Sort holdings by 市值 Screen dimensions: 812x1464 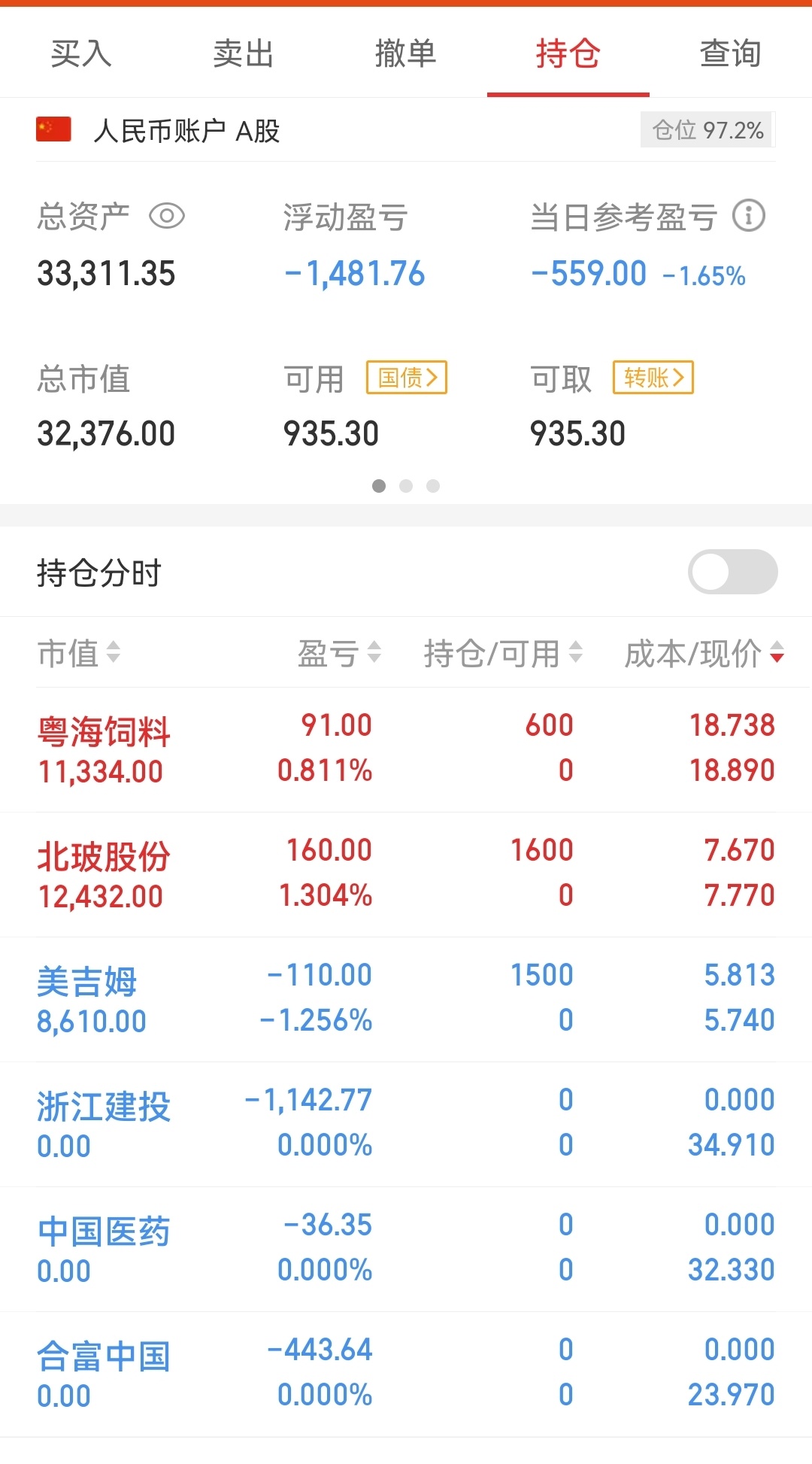[x=79, y=653]
